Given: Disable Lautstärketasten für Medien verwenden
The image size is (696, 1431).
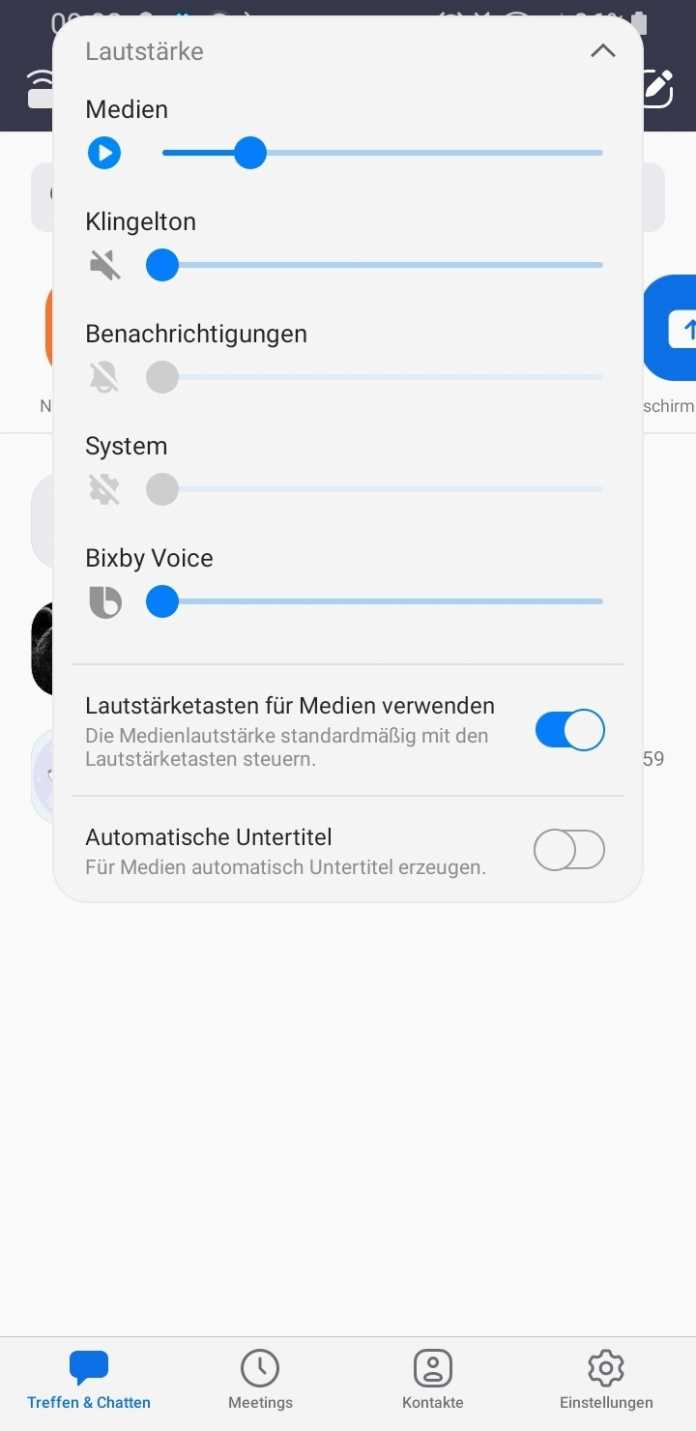Looking at the screenshot, I should [x=569, y=730].
